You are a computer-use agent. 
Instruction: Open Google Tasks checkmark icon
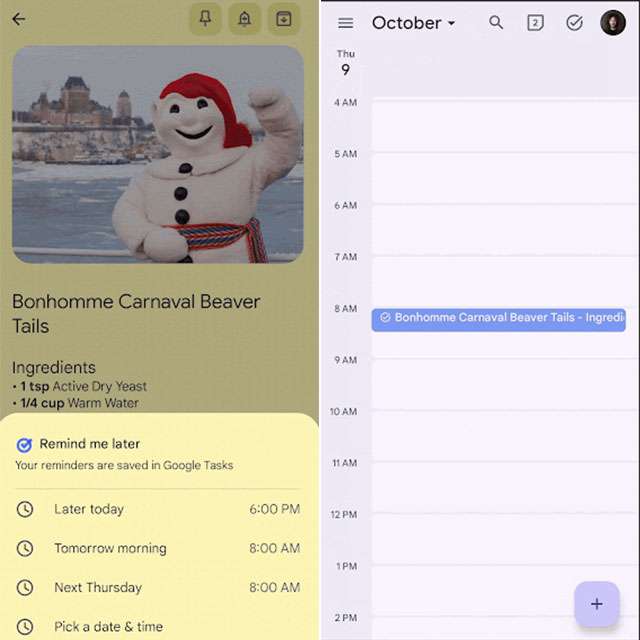point(574,23)
